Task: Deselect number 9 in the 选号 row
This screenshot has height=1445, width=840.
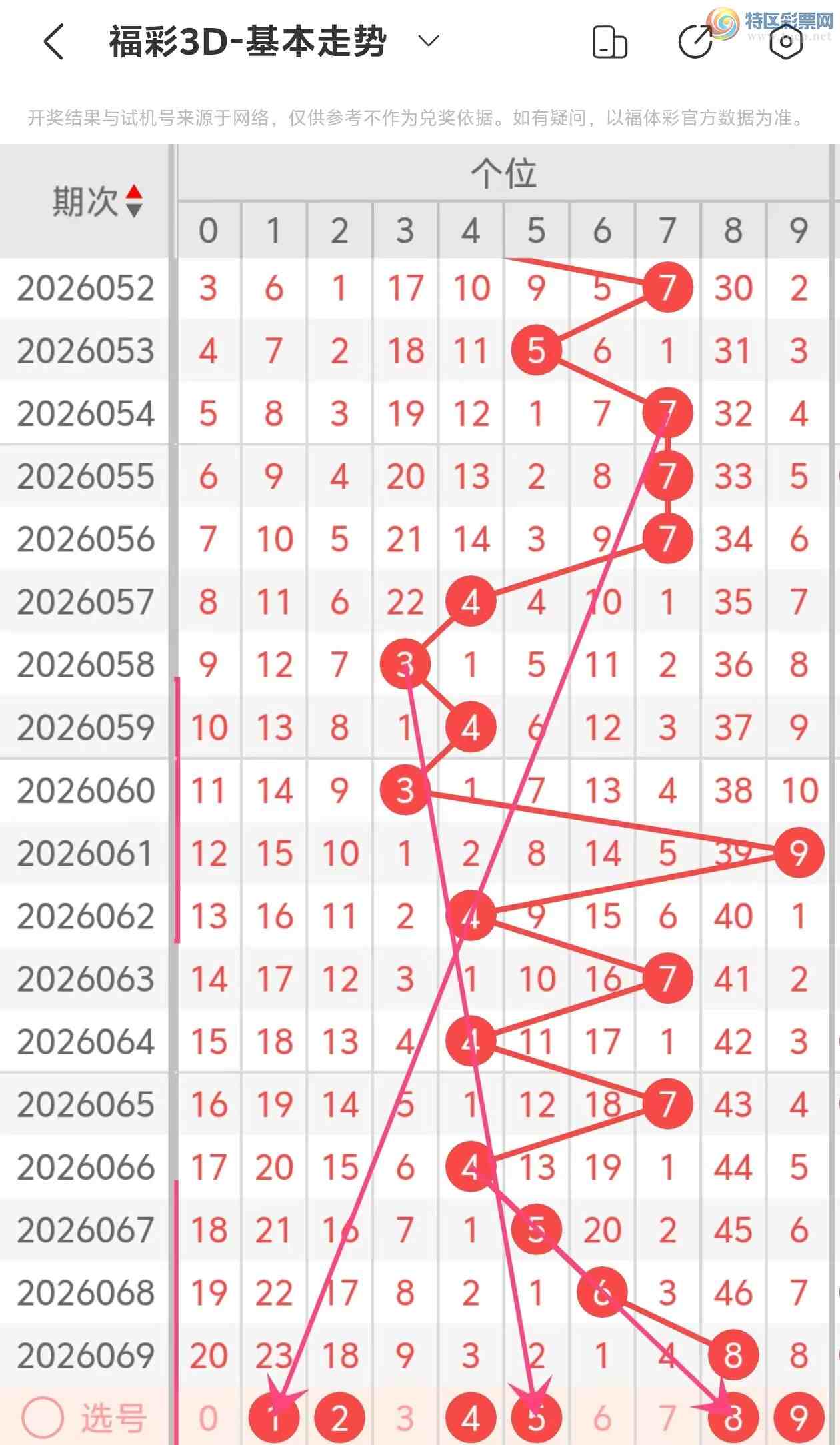Action: pyautogui.click(x=799, y=1418)
